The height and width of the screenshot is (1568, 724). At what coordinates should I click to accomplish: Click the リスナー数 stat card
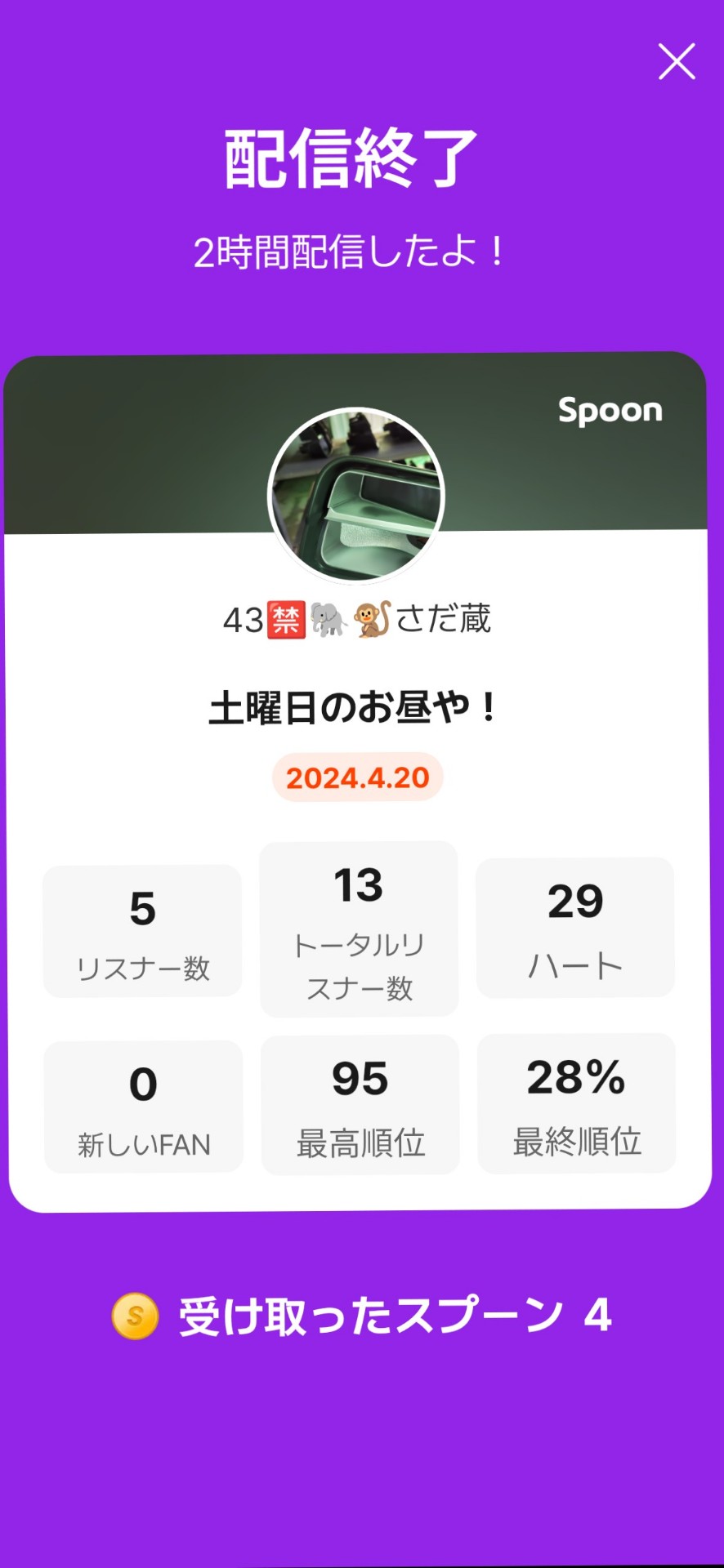pyautogui.click(x=142, y=929)
